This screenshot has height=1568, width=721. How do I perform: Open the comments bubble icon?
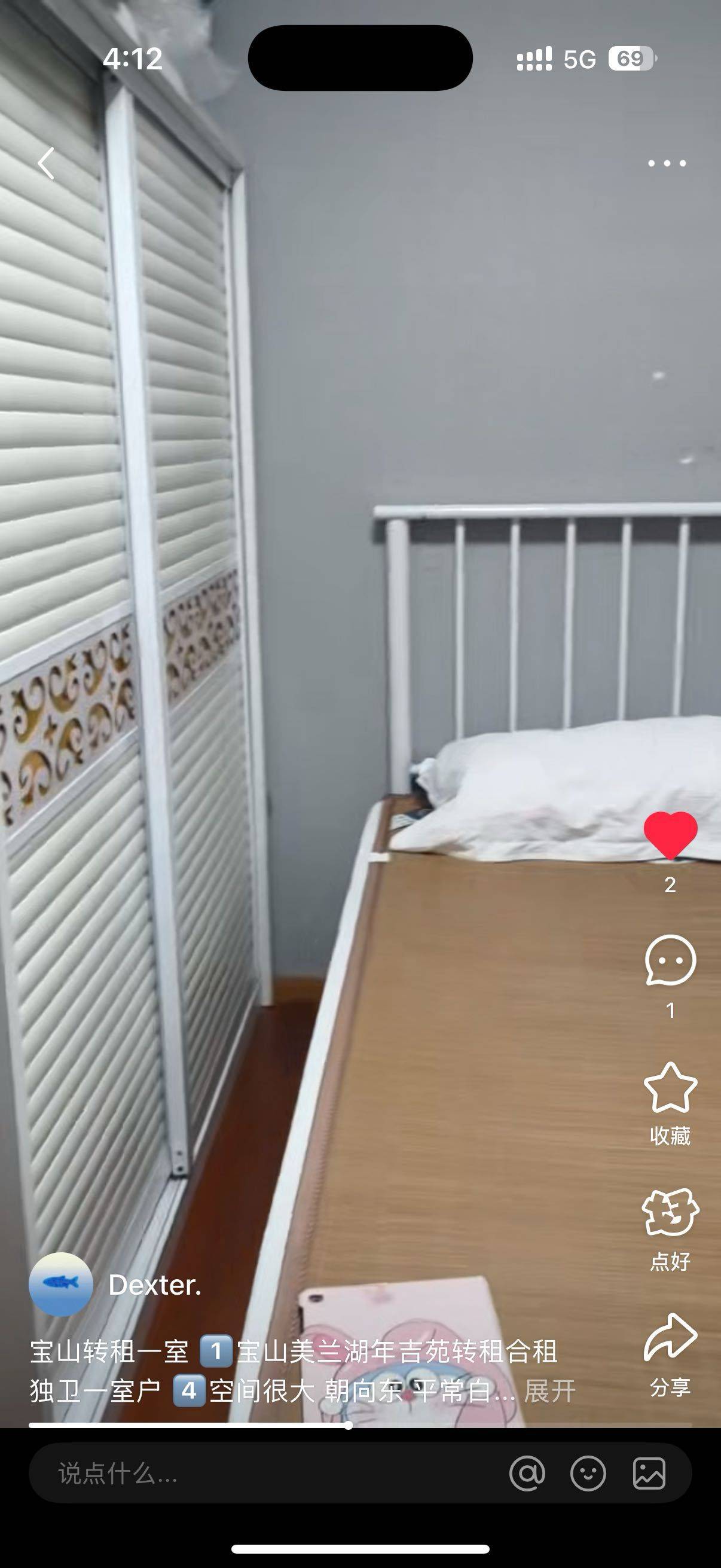click(x=670, y=960)
